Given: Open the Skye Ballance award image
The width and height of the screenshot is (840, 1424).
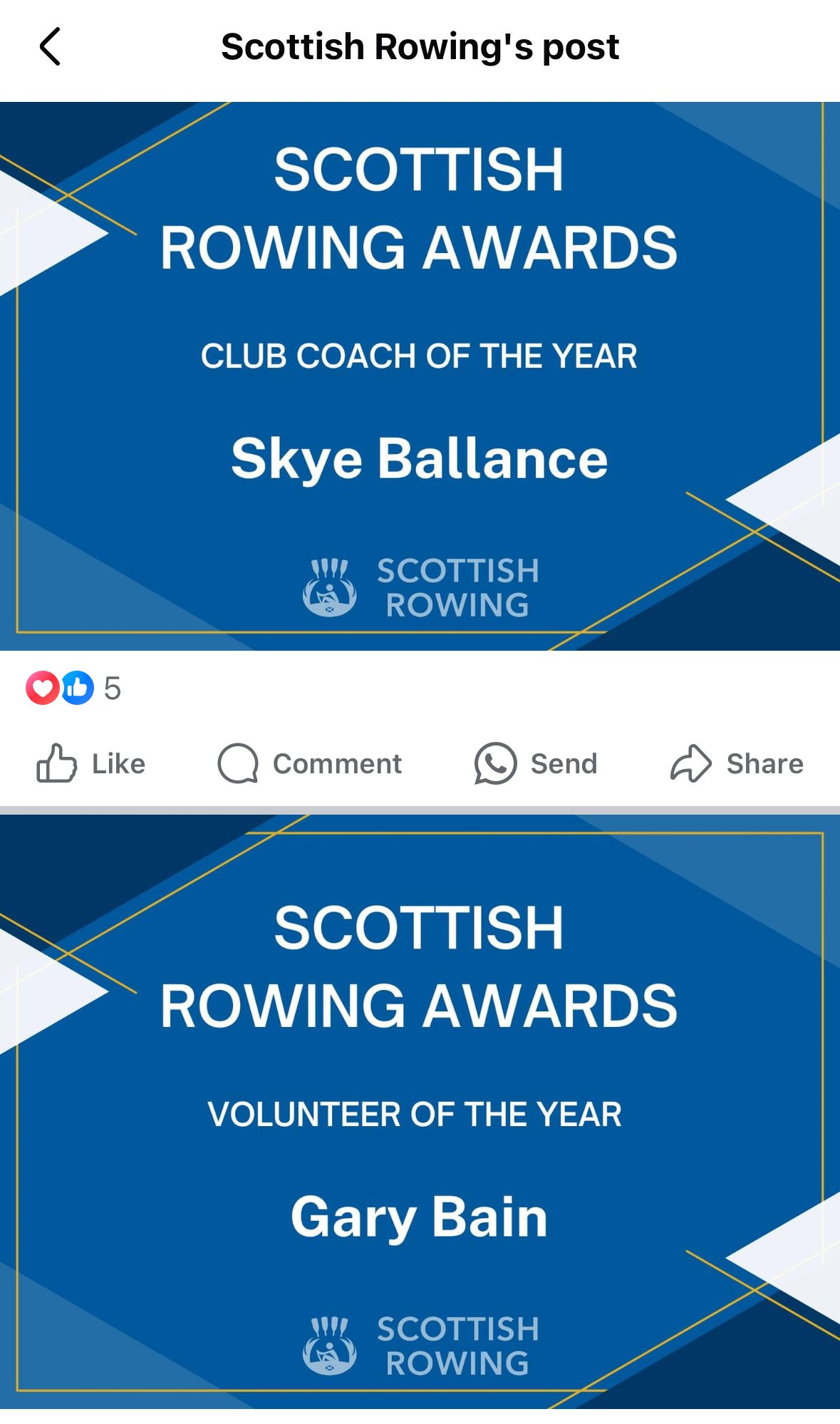Looking at the screenshot, I should pos(420,376).
